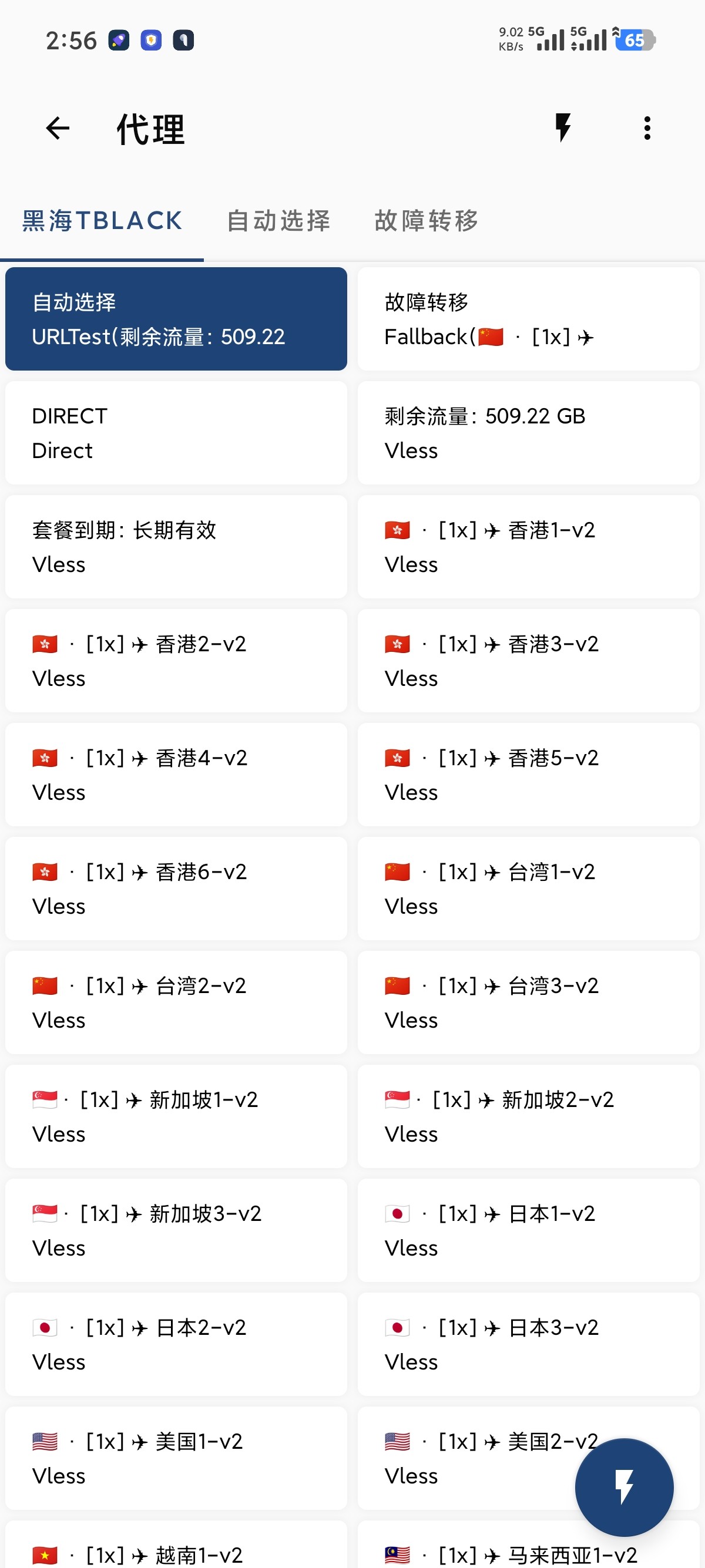
Task: Pick the 美国1-v2 node
Action: point(176,1457)
